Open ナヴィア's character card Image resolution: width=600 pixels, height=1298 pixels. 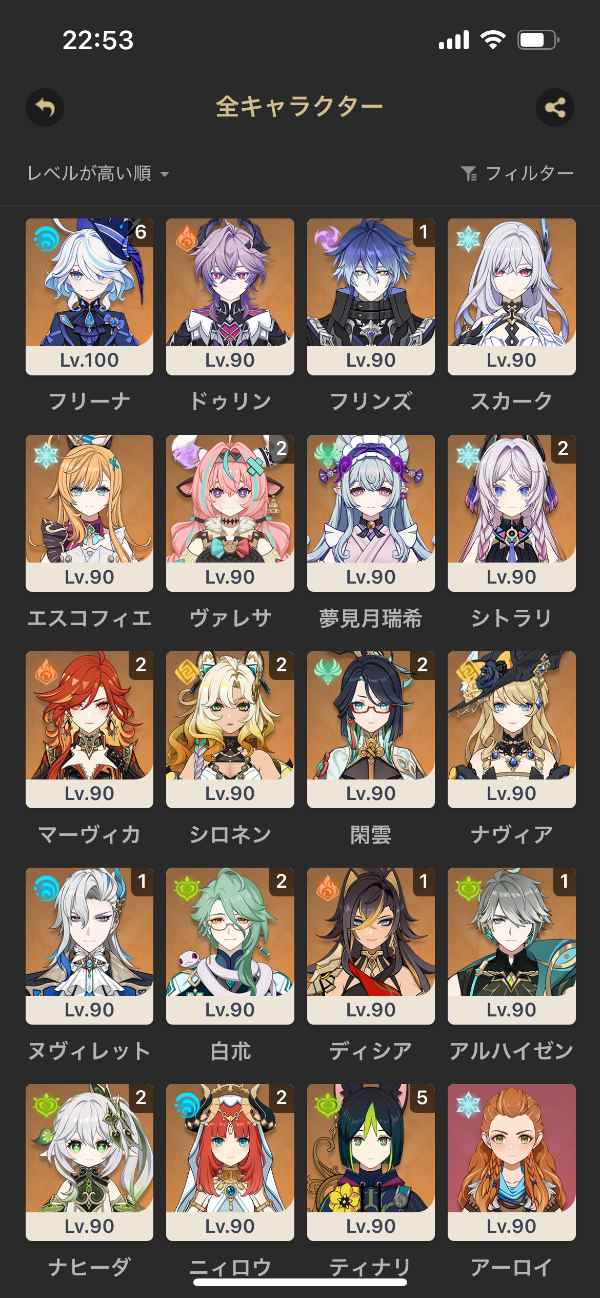512,729
